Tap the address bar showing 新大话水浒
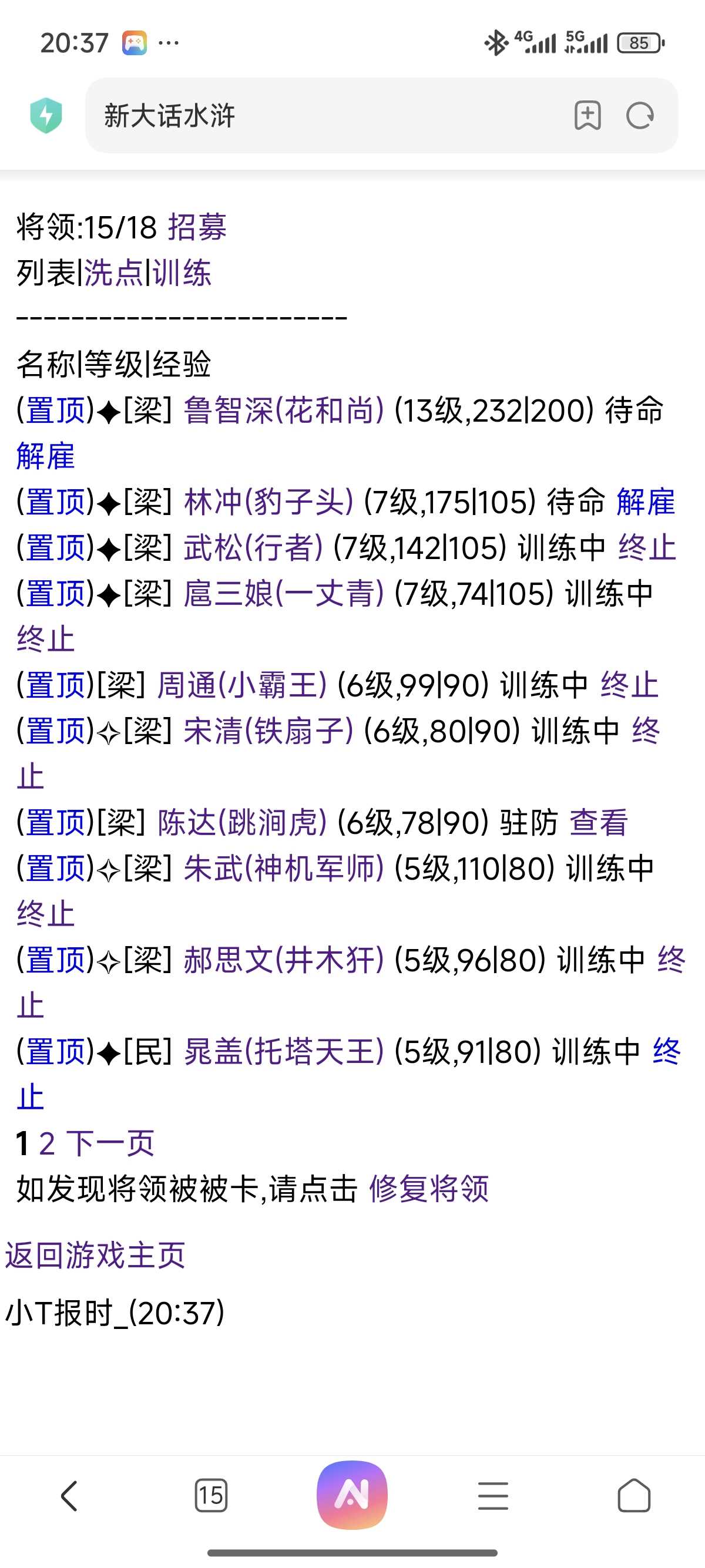Image resolution: width=705 pixels, height=1568 pixels. tap(329, 116)
